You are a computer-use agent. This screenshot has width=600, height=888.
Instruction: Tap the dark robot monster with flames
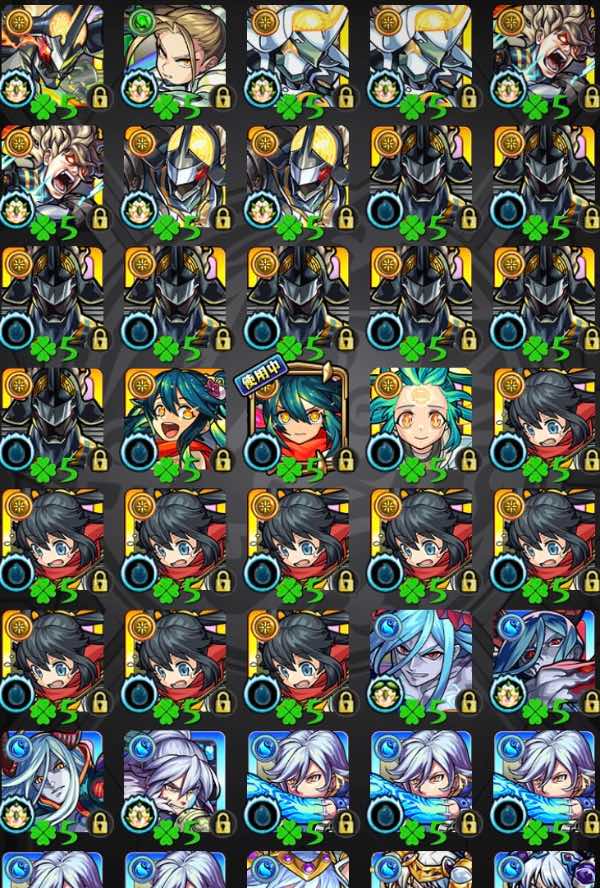[54, 57]
